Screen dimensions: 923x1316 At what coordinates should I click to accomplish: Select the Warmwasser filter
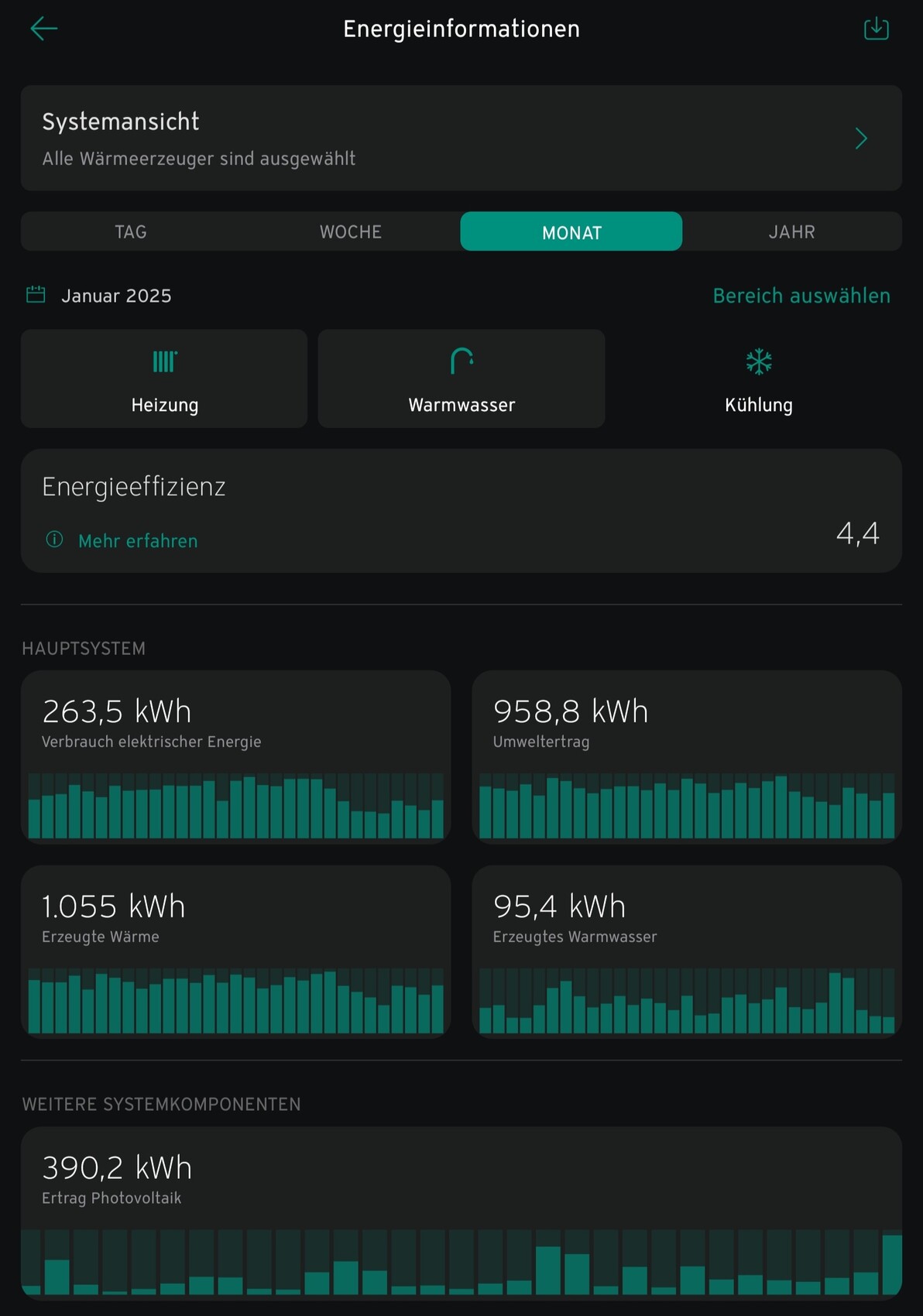(461, 379)
